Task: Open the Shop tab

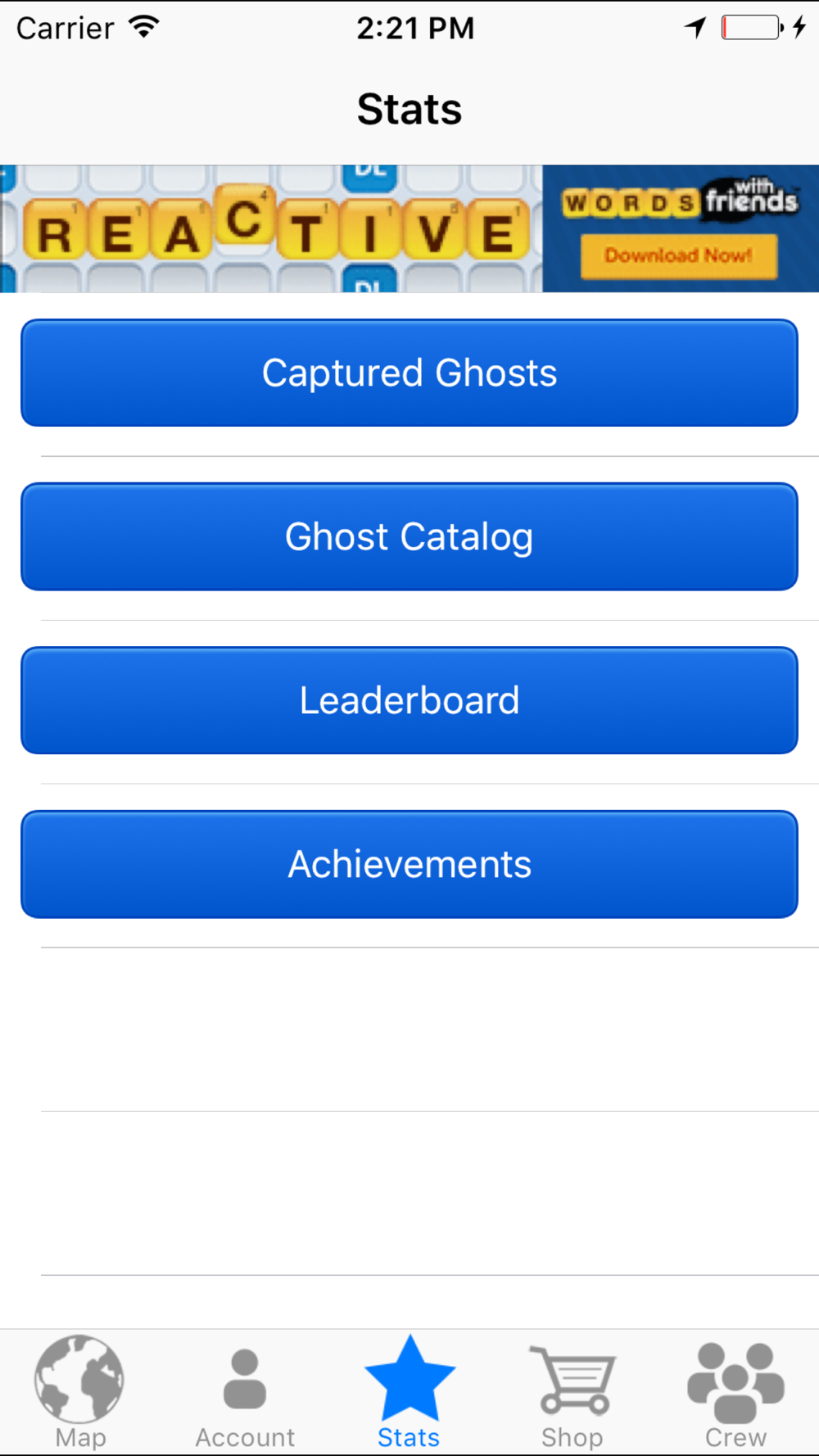Action: pos(572,1392)
